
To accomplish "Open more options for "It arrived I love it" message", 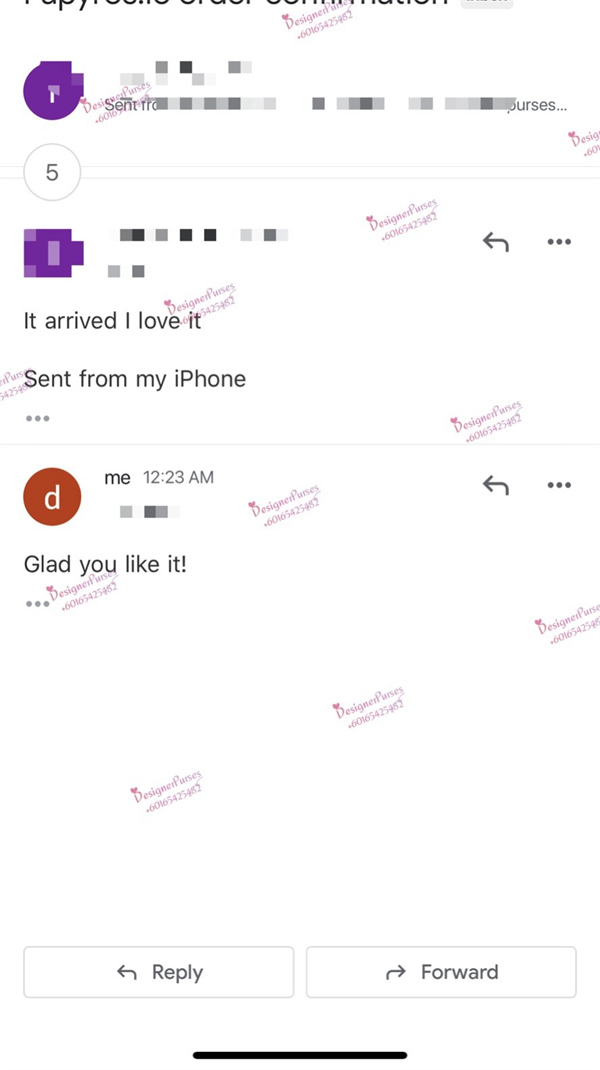I will click(559, 241).
